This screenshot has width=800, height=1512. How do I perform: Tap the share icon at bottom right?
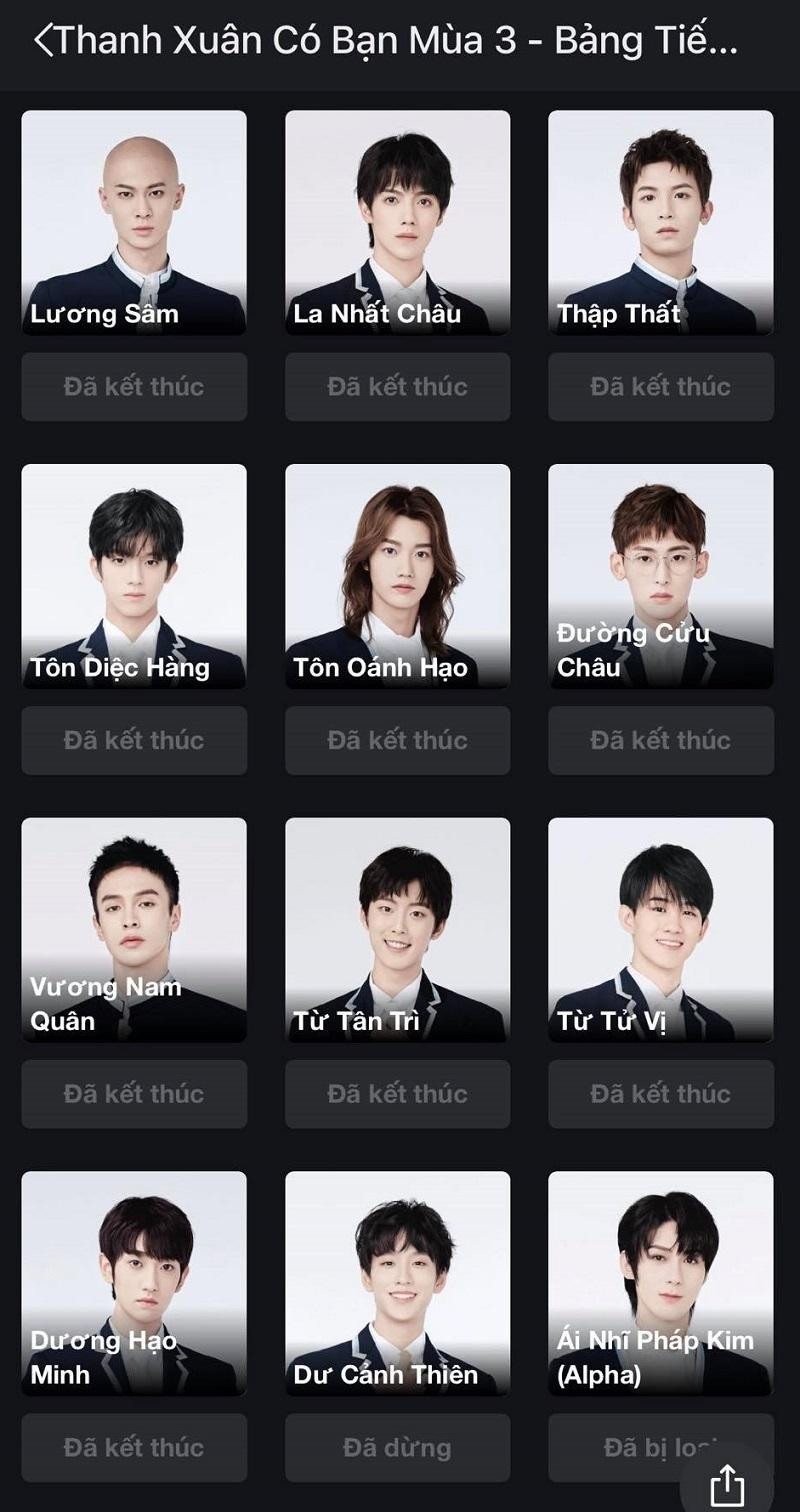tap(727, 1485)
